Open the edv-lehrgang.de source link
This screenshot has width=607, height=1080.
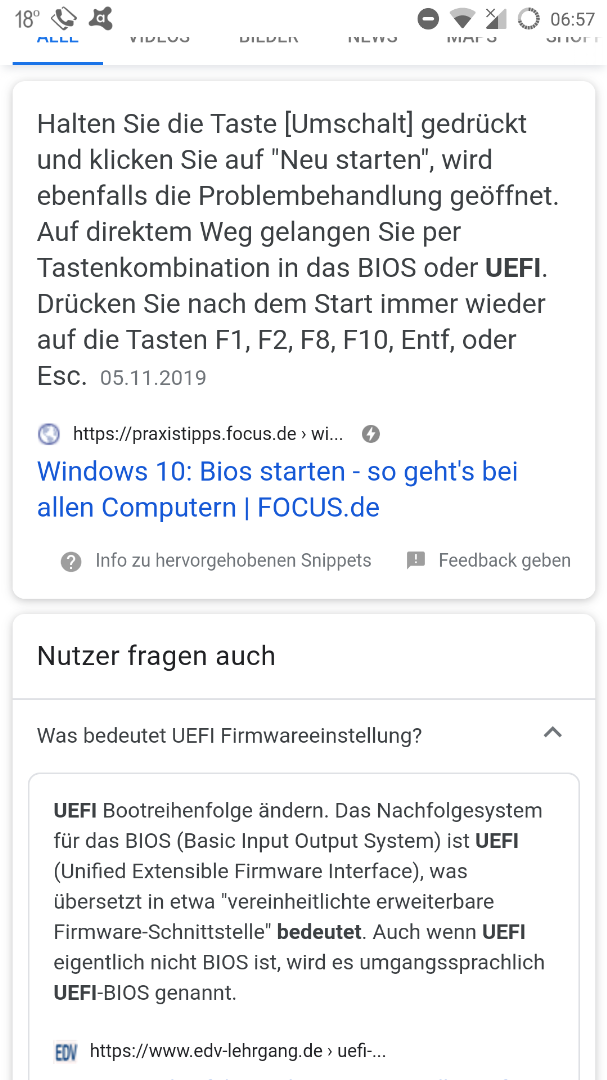click(237, 1051)
